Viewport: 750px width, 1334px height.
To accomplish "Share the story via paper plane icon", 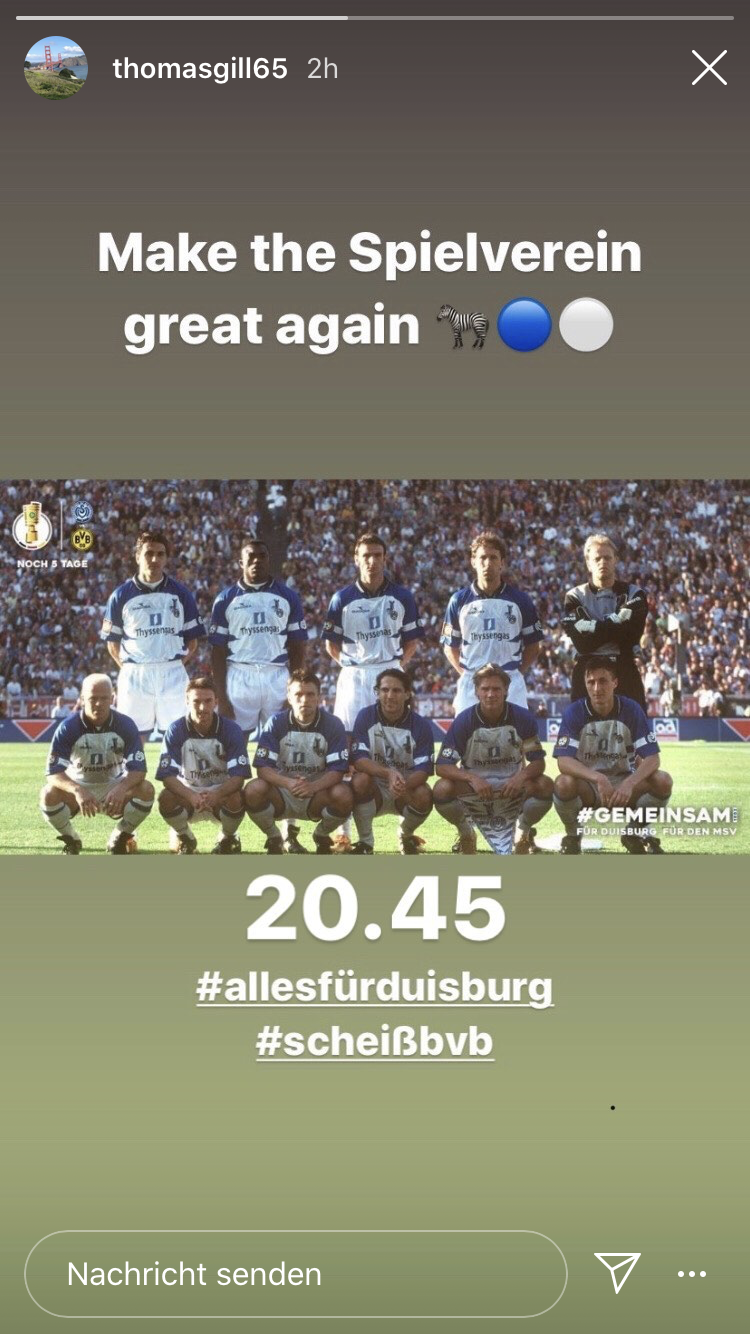I will (x=617, y=1272).
